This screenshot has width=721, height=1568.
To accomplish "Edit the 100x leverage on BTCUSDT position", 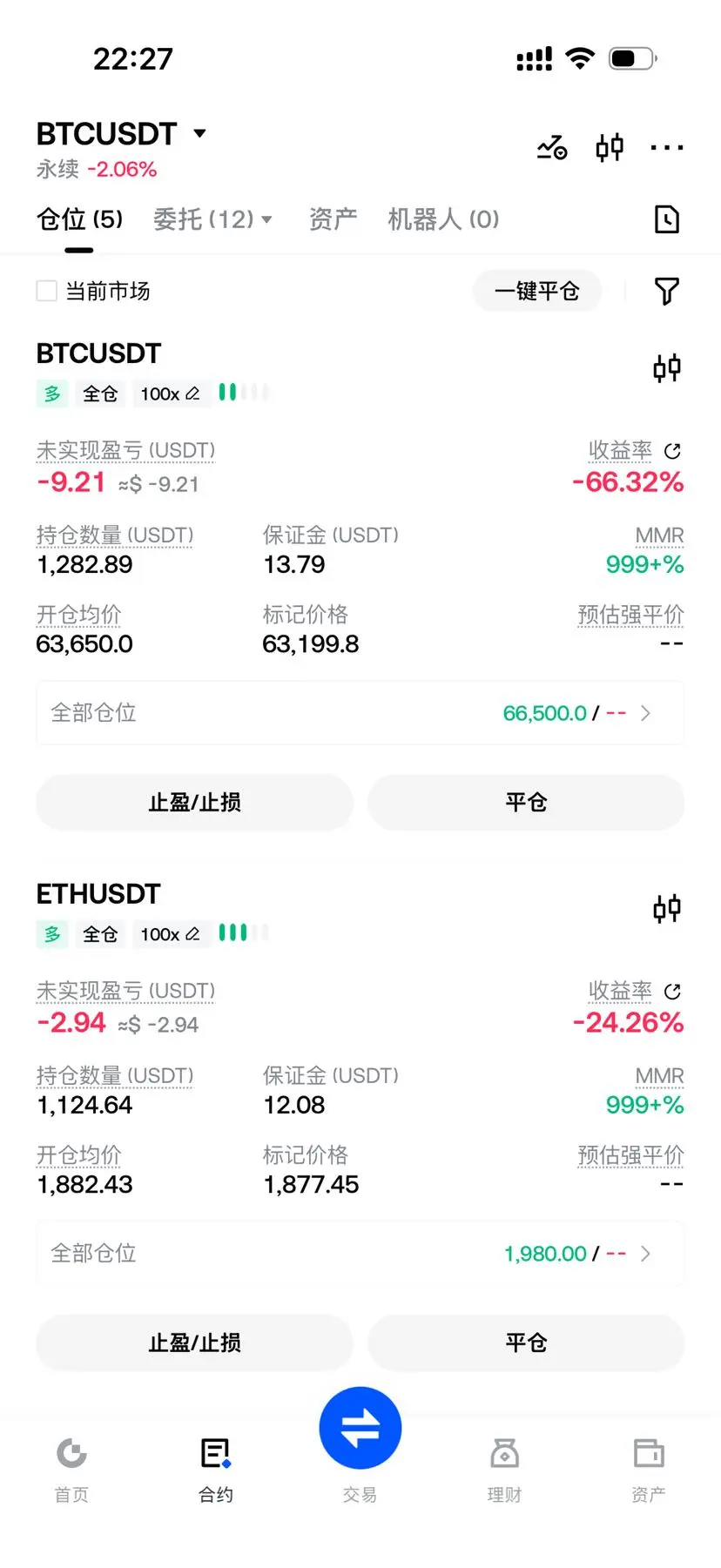I will coord(170,394).
